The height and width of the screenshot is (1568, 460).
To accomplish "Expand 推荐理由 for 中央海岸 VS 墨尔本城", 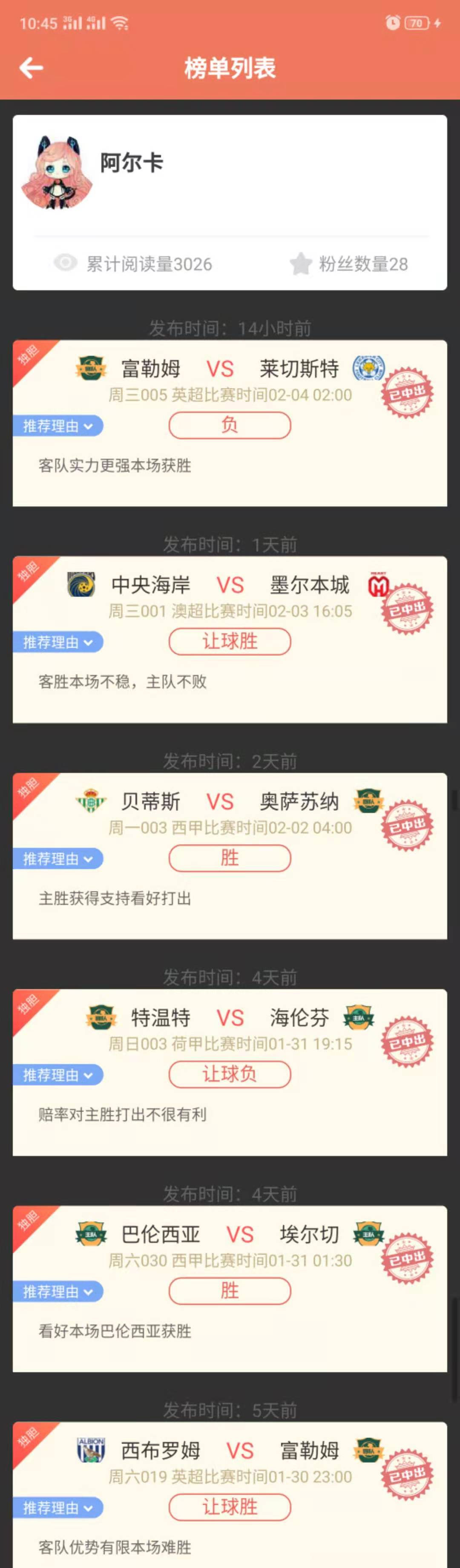I will [x=58, y=642].
